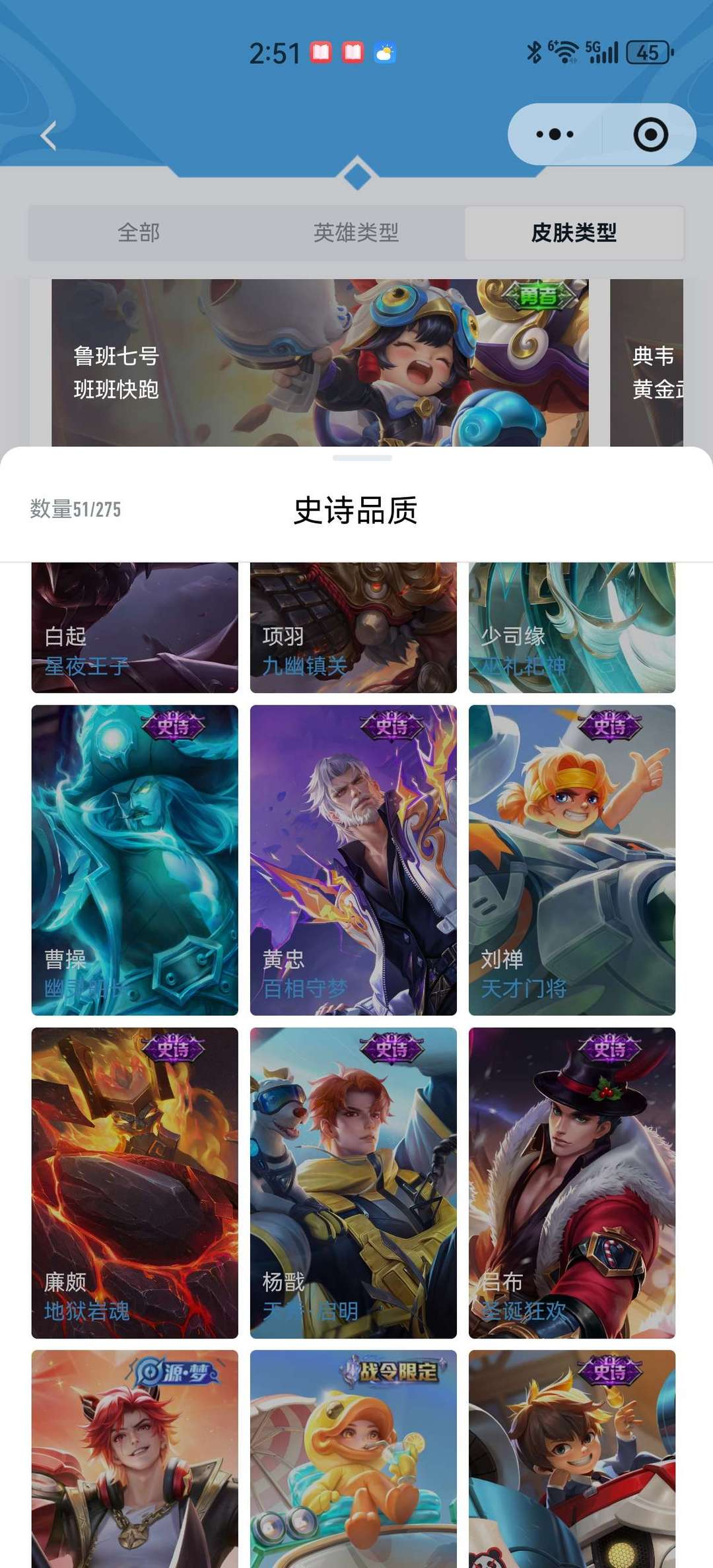The width and height of the screenshot is (713, 1568).
Task: Close the mini program with the circle button
Action: click(x=650, y=135)
